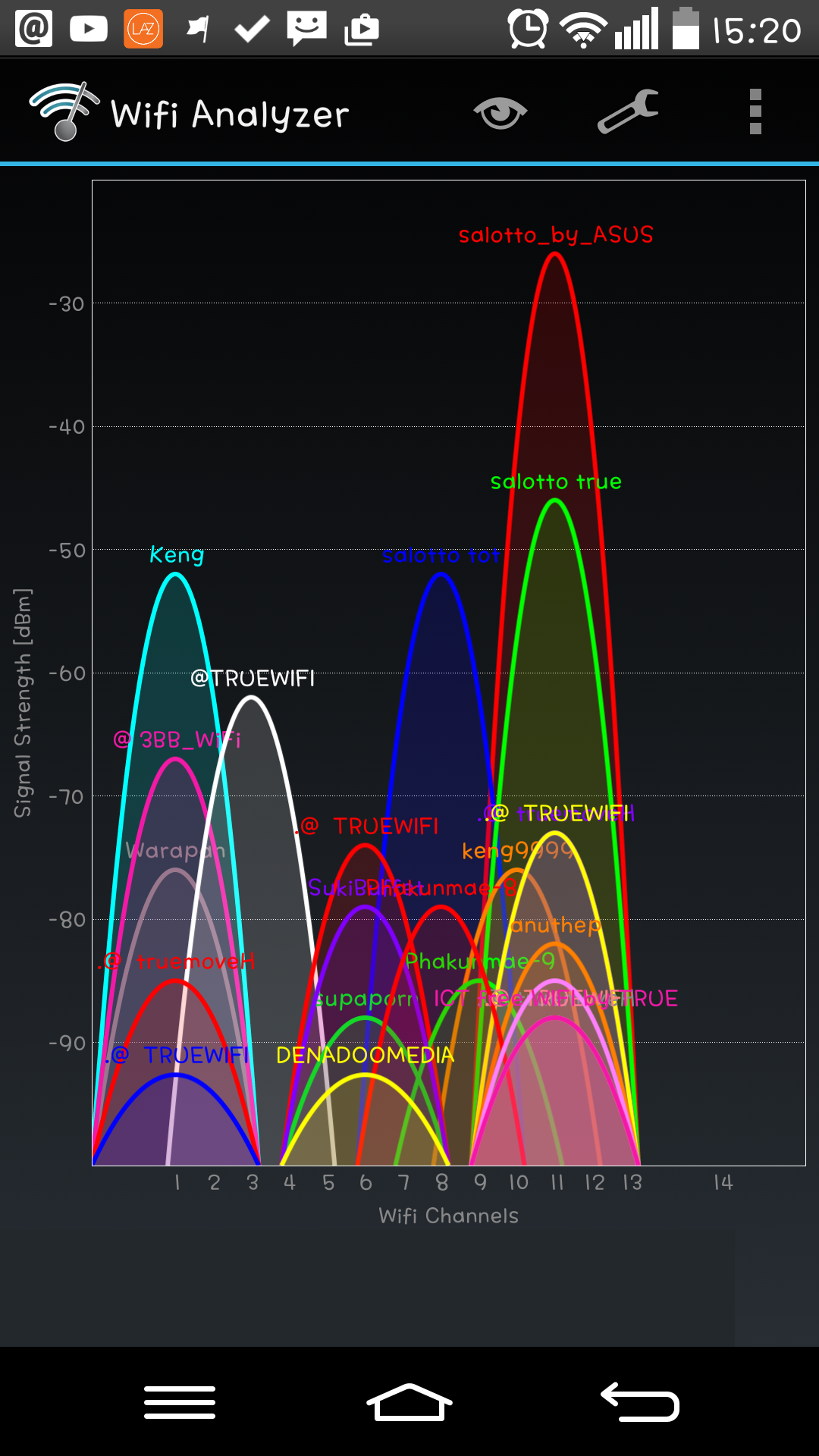Tap the eye view-switch icon
Screen dimensions: 819x1456
tap(500, 113)
